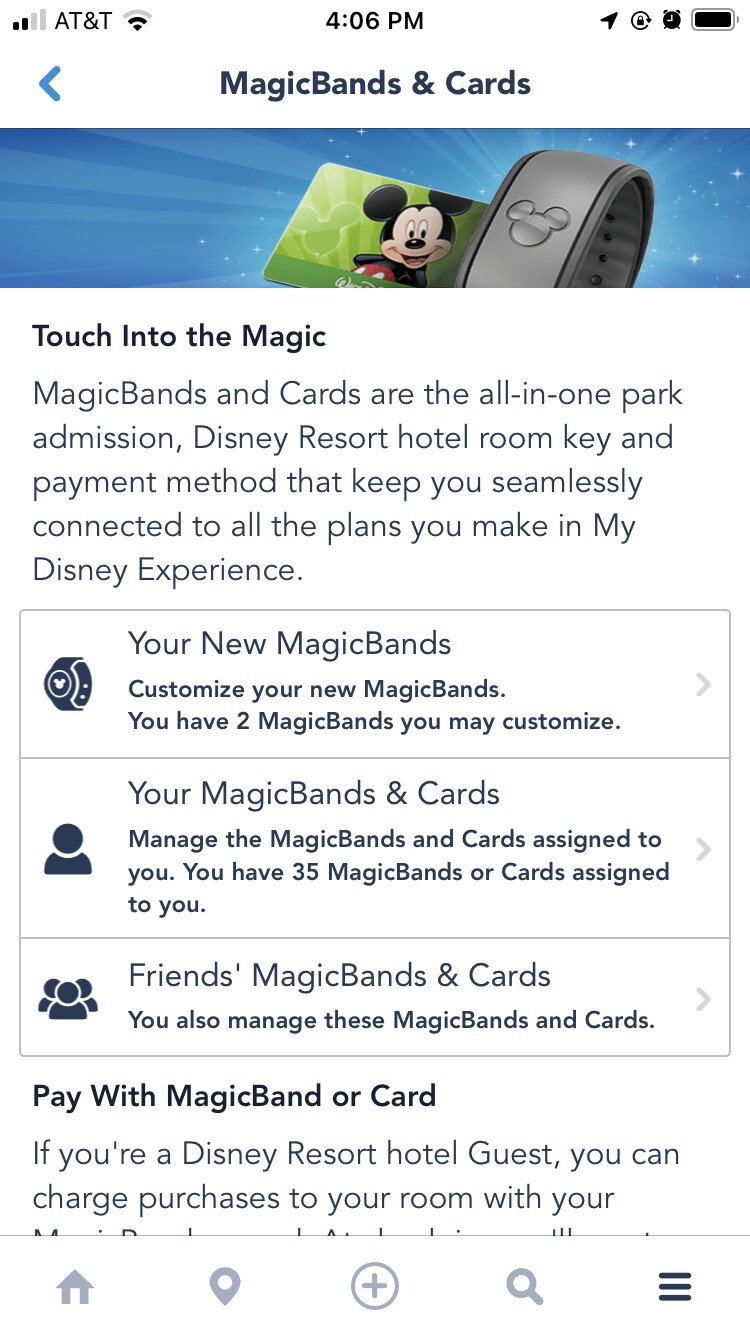Open Your New MagicBands row

point(375,684)
